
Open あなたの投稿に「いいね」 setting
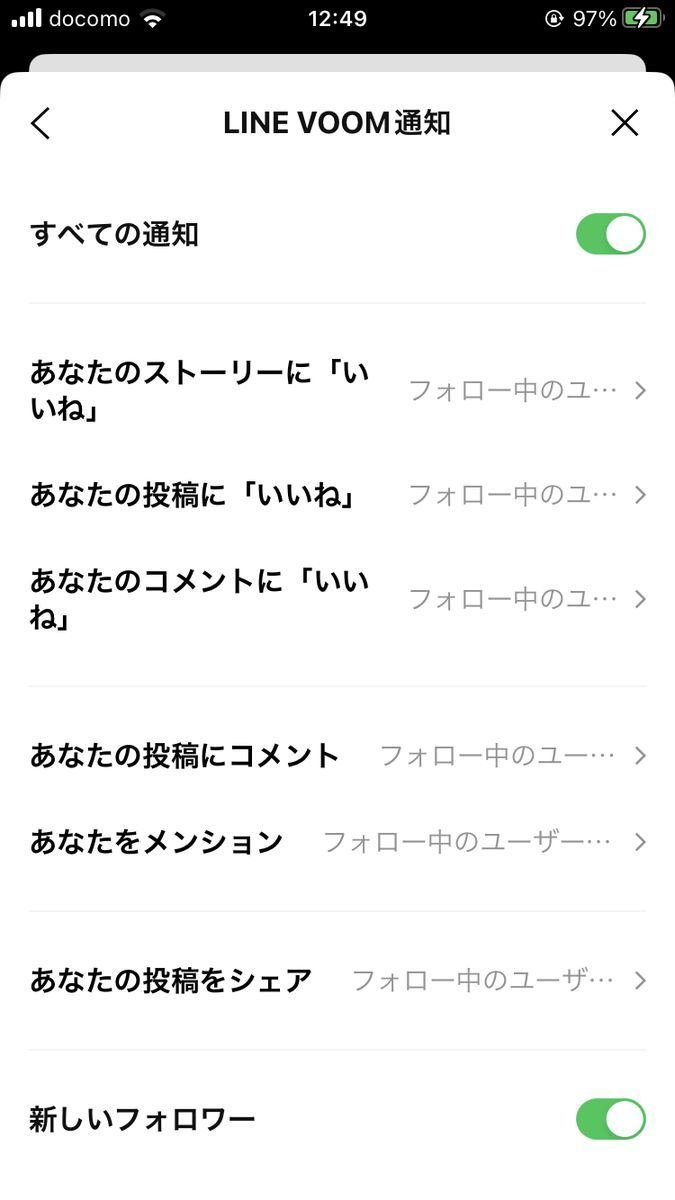point(337,495)
